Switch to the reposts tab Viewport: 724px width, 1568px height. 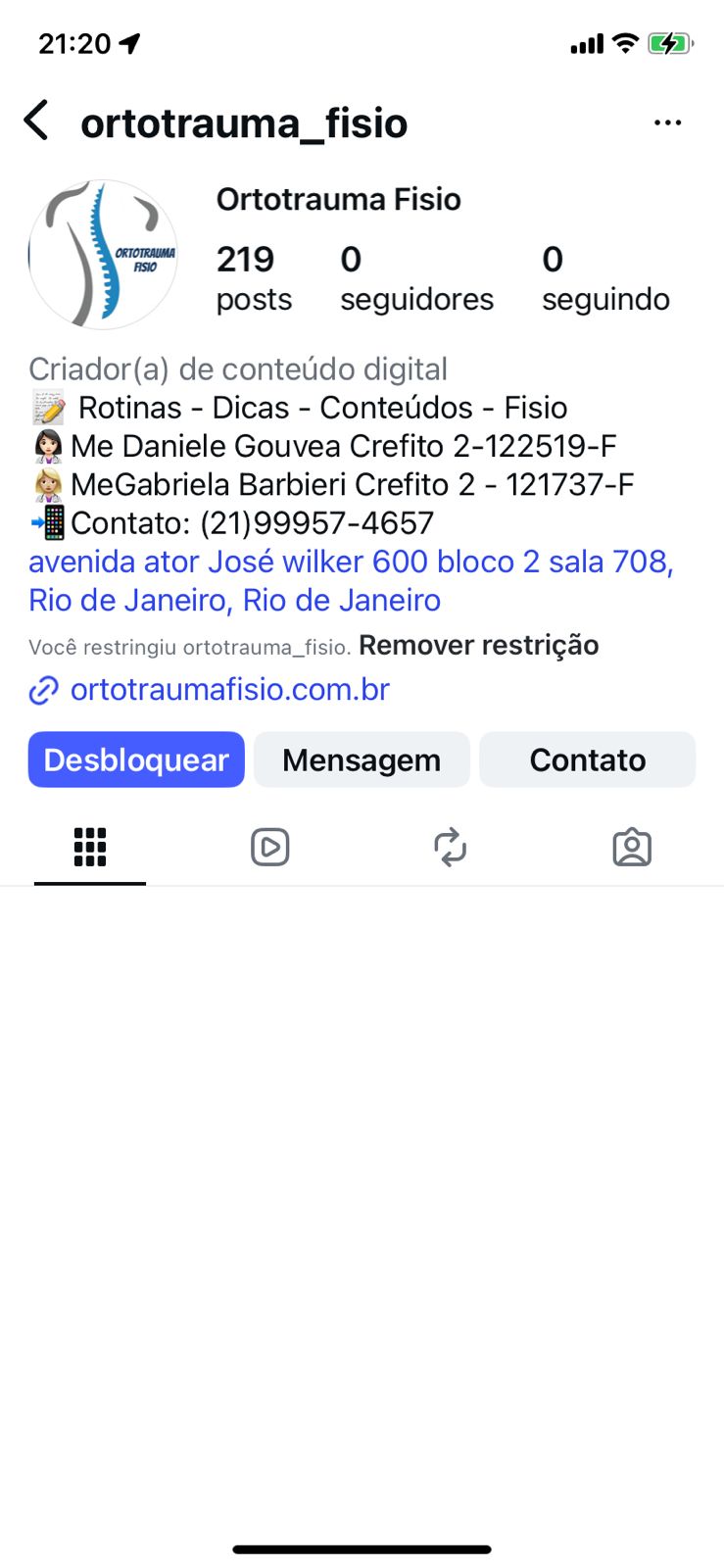pos(450,847)
